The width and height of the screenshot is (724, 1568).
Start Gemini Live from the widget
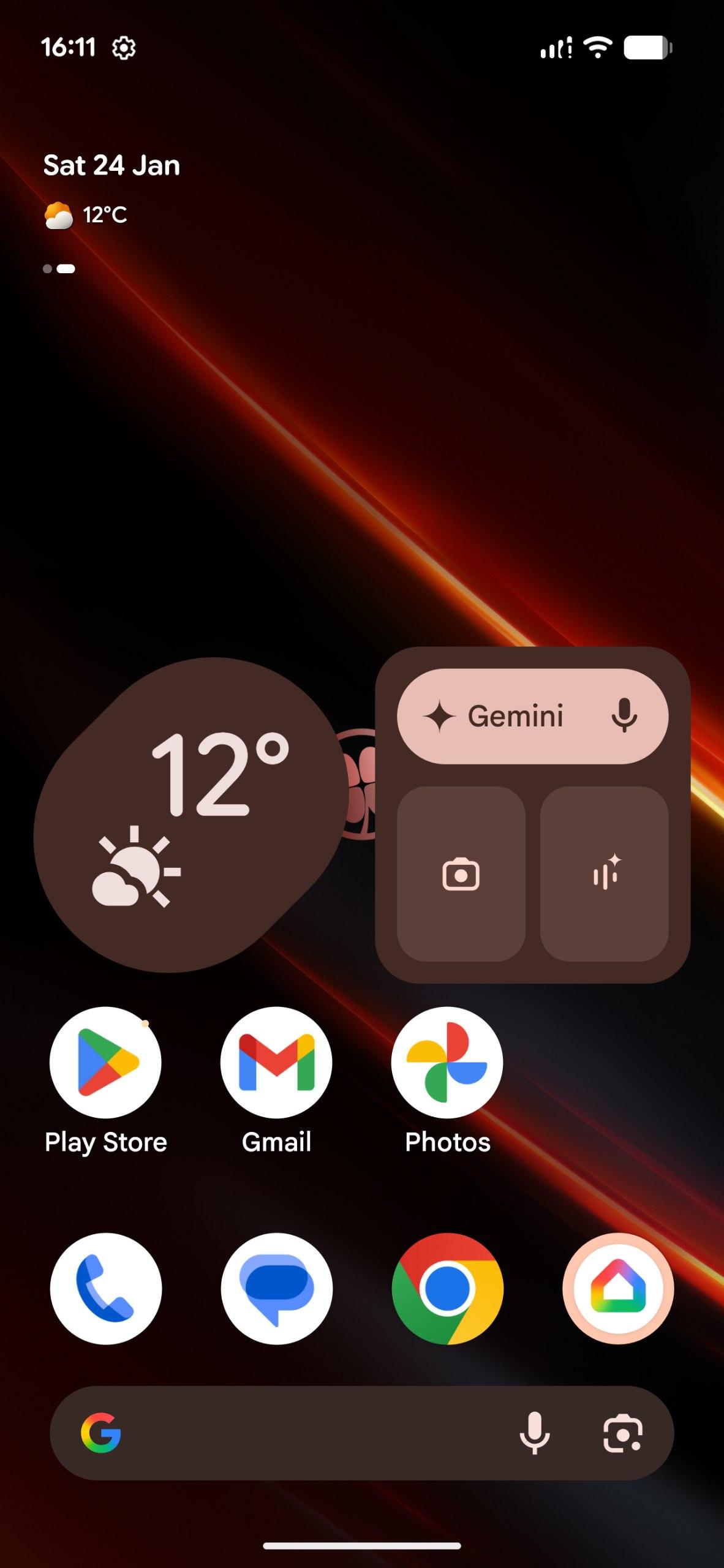coord(605,874)
